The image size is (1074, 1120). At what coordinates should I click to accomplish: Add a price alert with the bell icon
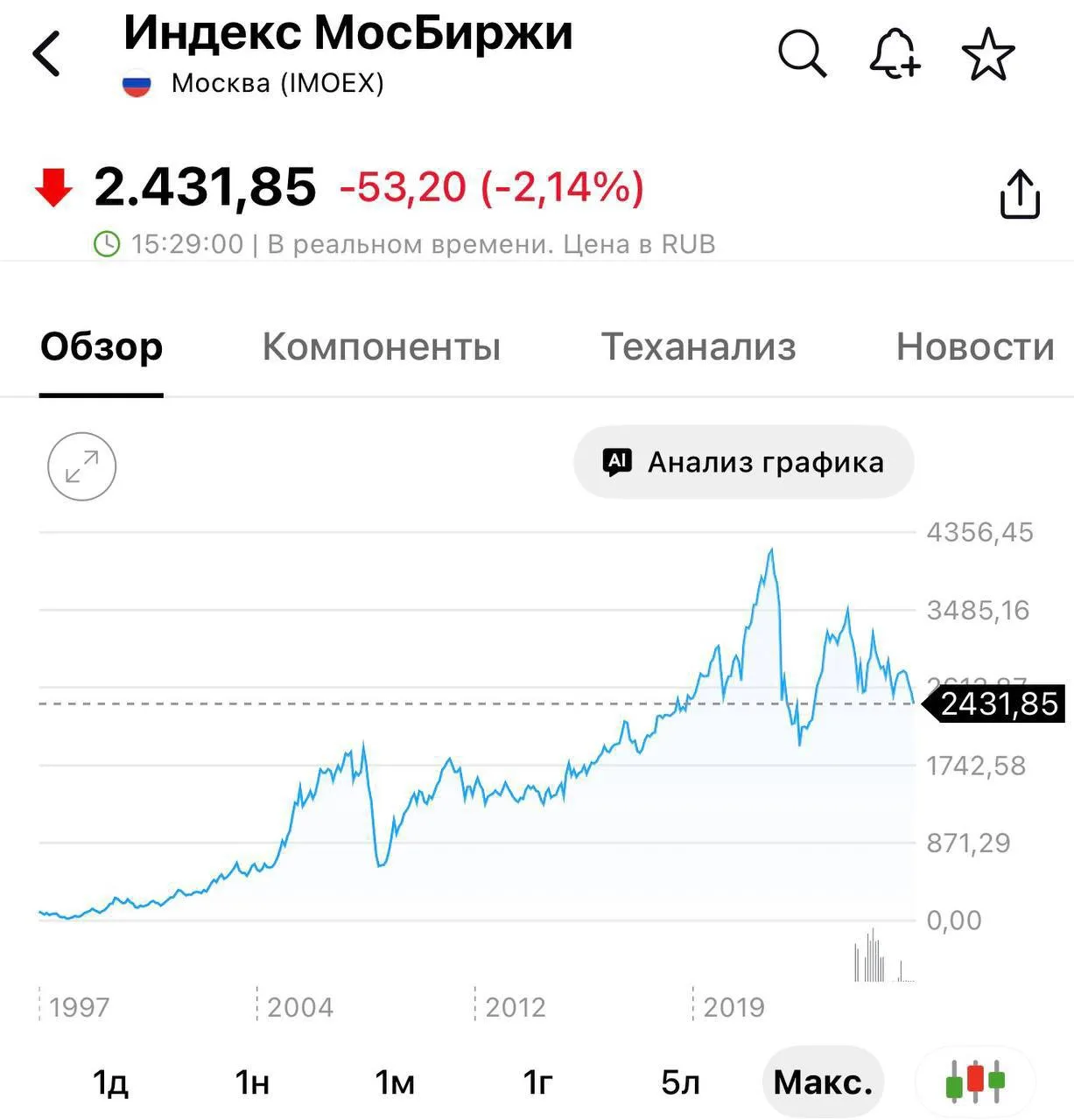click(895, 53)
